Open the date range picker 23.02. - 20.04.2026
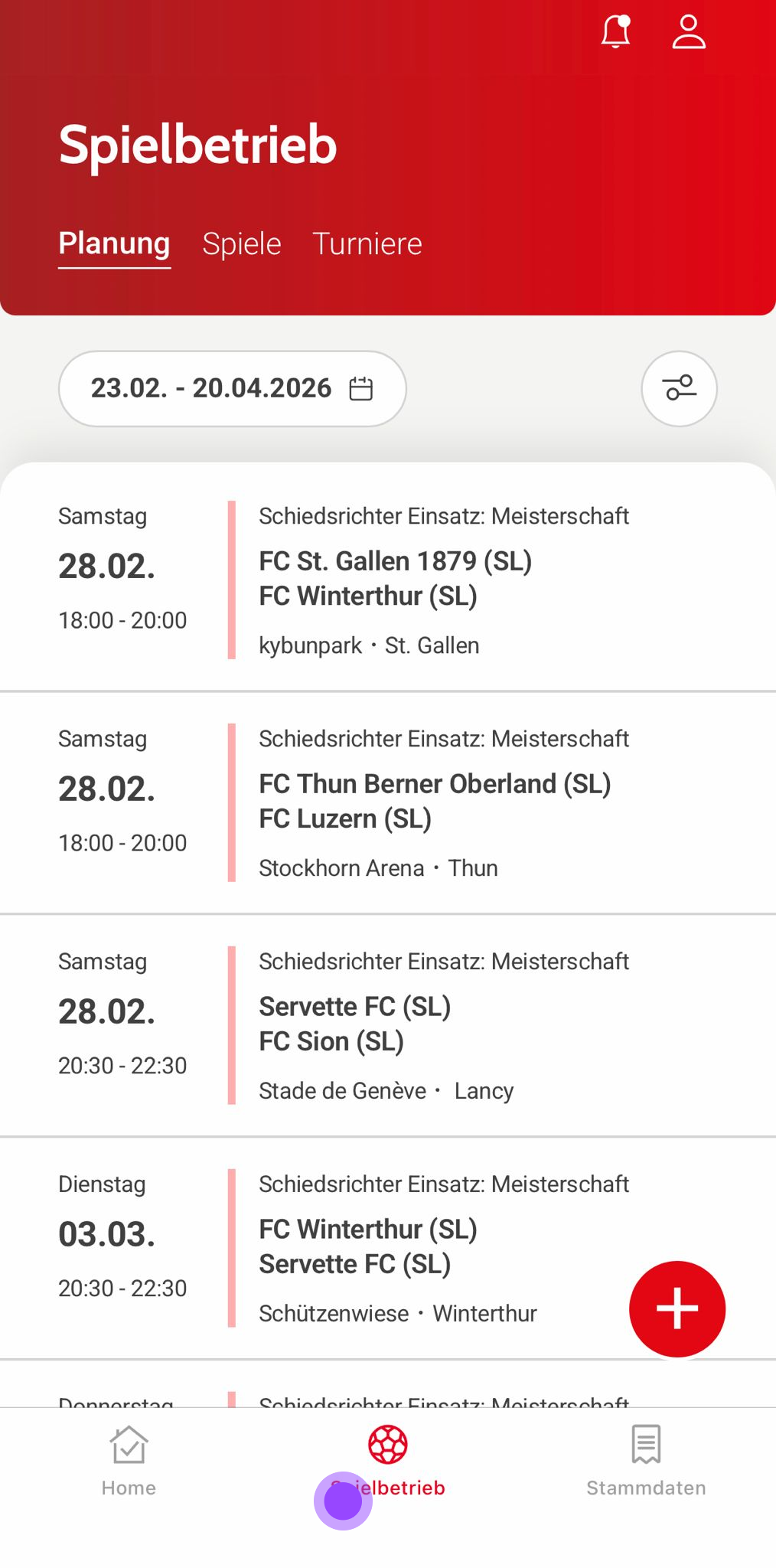 tap(232, 388)
